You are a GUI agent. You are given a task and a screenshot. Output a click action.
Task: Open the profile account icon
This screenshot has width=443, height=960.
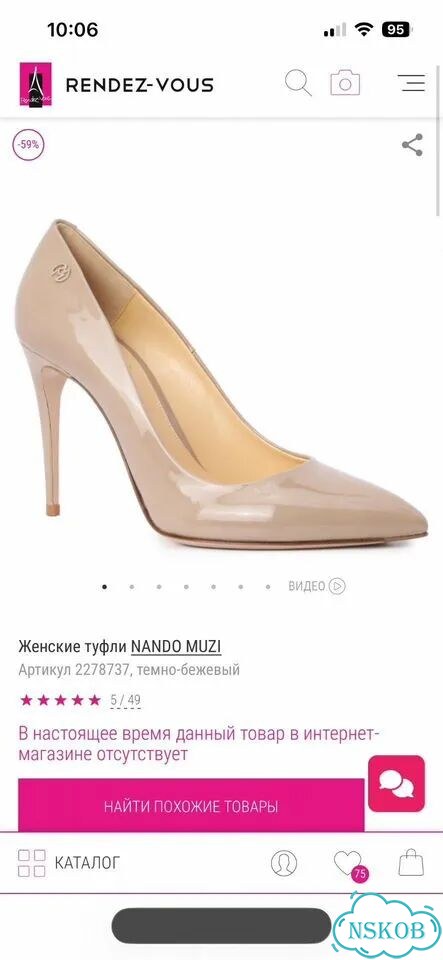284,863
